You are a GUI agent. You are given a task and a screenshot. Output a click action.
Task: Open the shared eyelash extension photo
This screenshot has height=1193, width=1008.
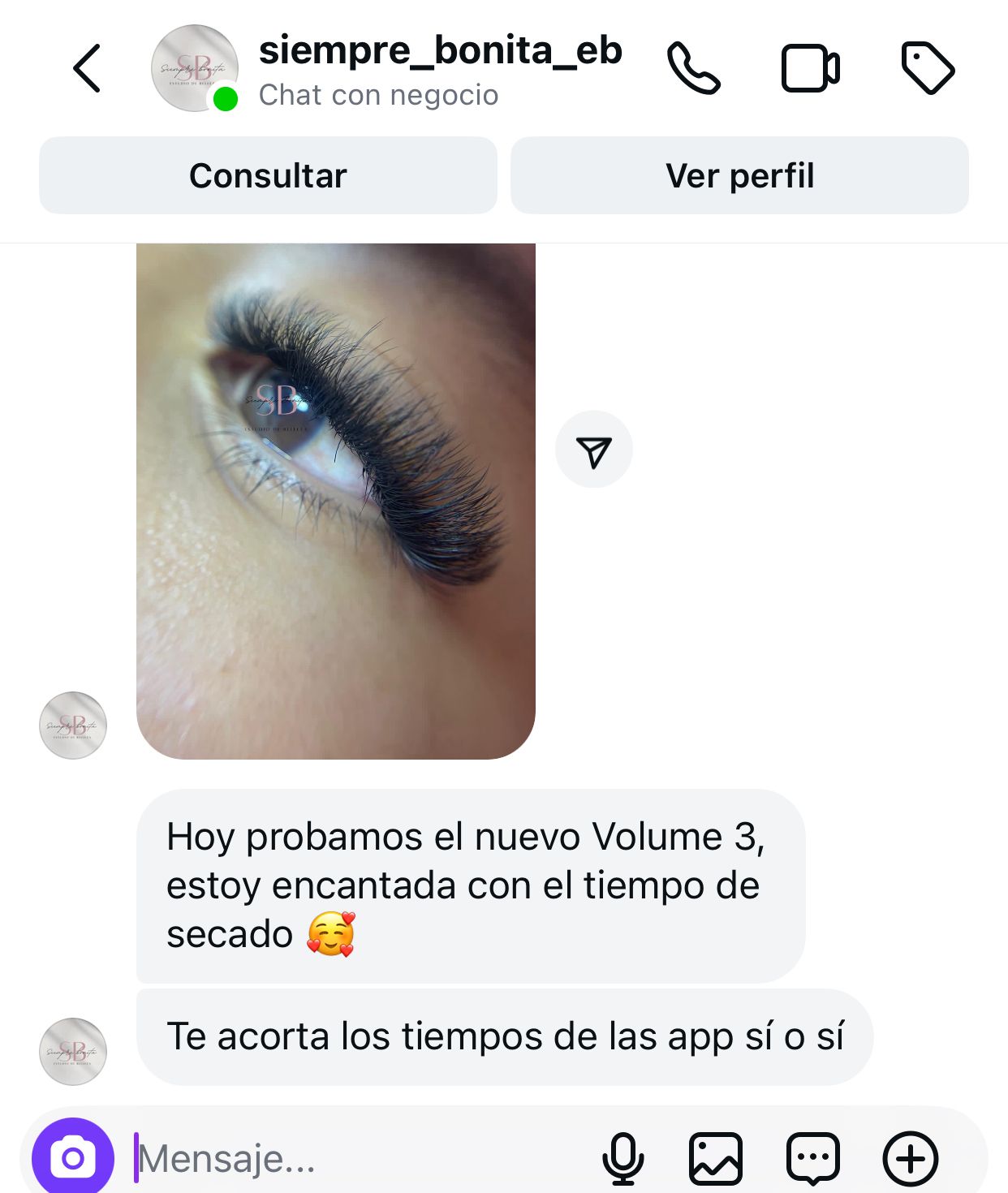point(337,503)
